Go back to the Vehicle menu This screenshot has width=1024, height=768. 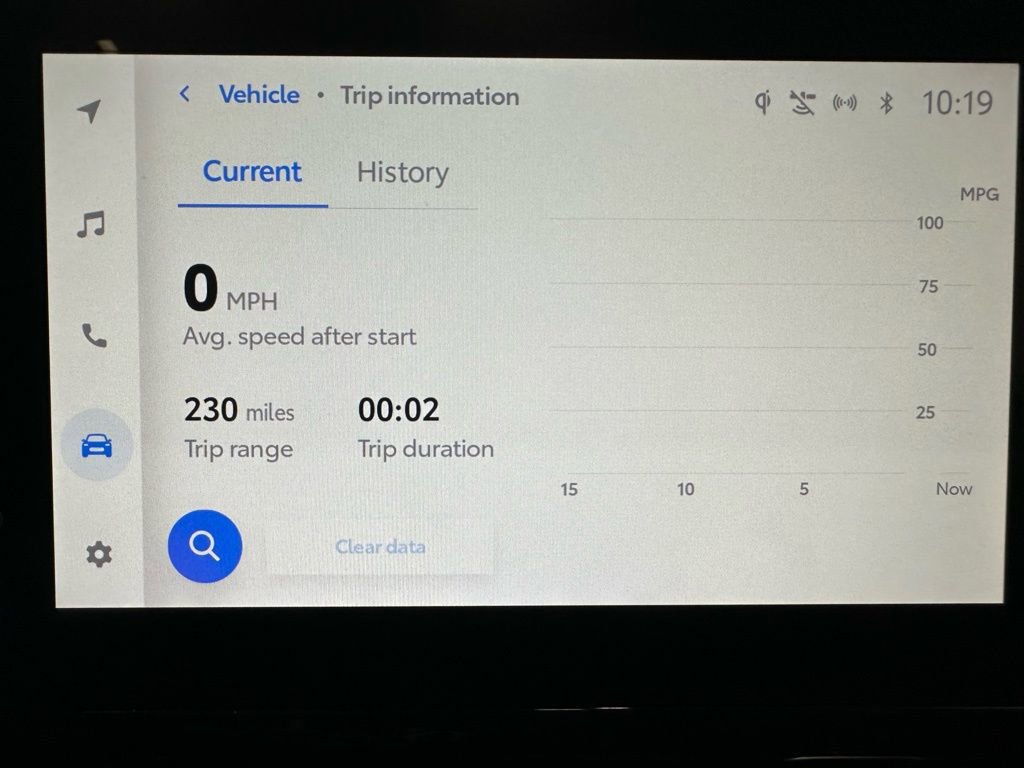[x=185, y=94]
